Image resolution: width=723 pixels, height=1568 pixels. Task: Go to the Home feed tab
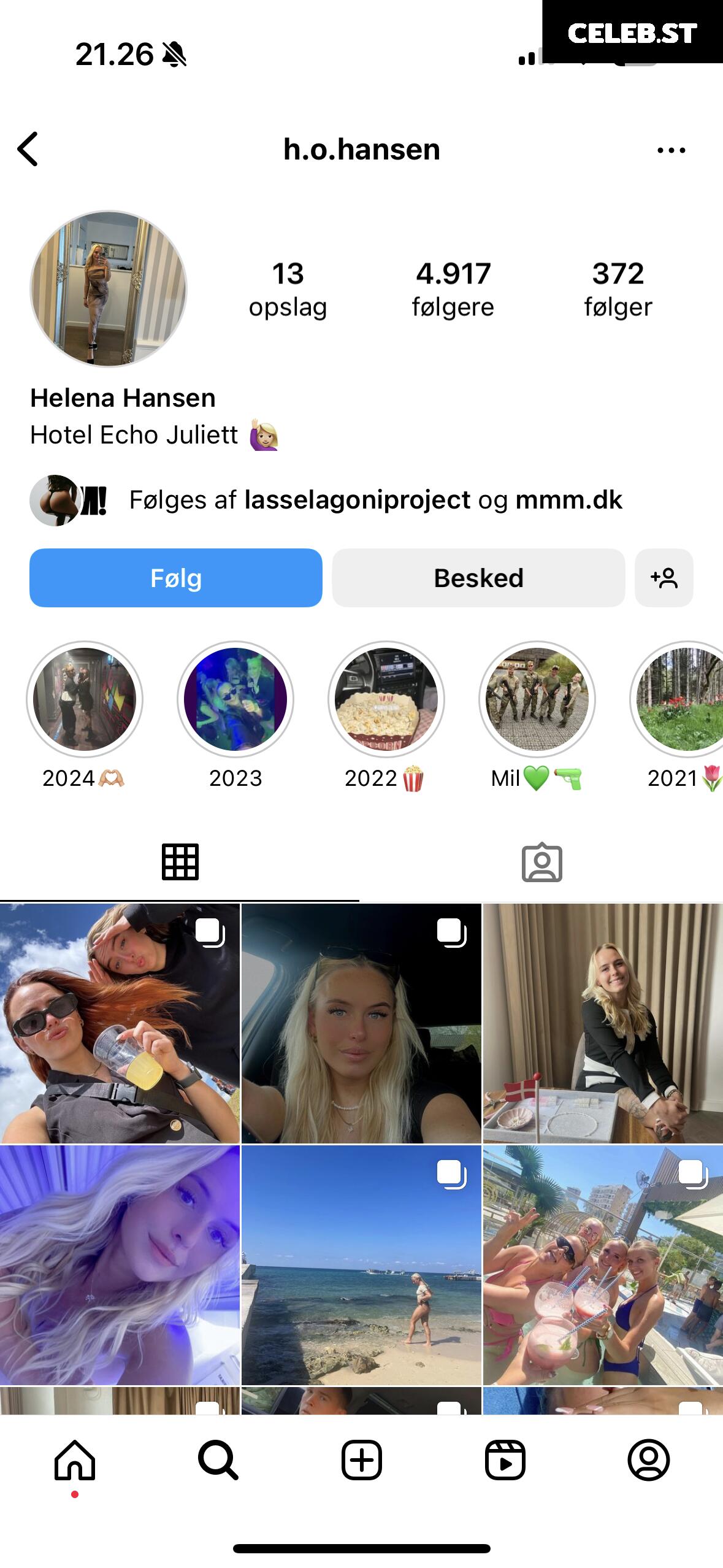[75, 1460]
